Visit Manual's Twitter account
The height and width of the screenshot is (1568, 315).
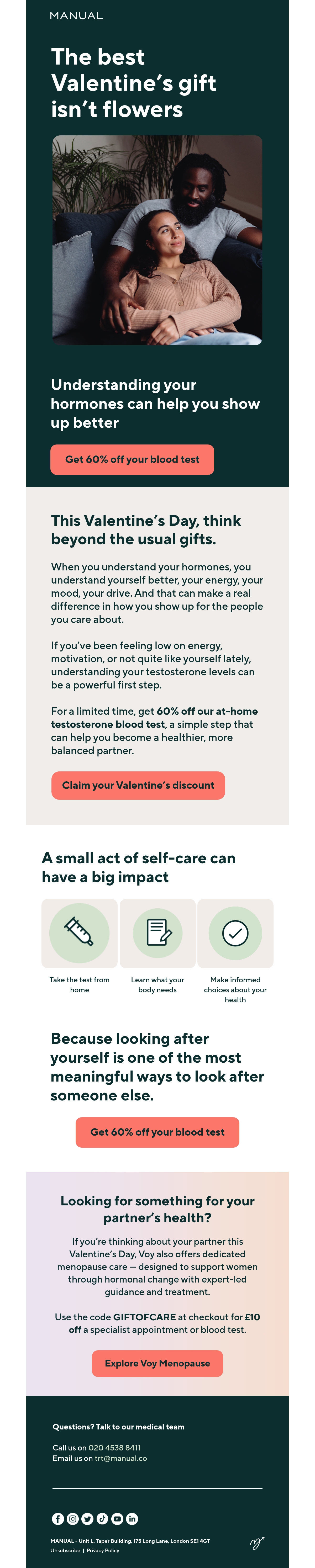pos(87,1519)
